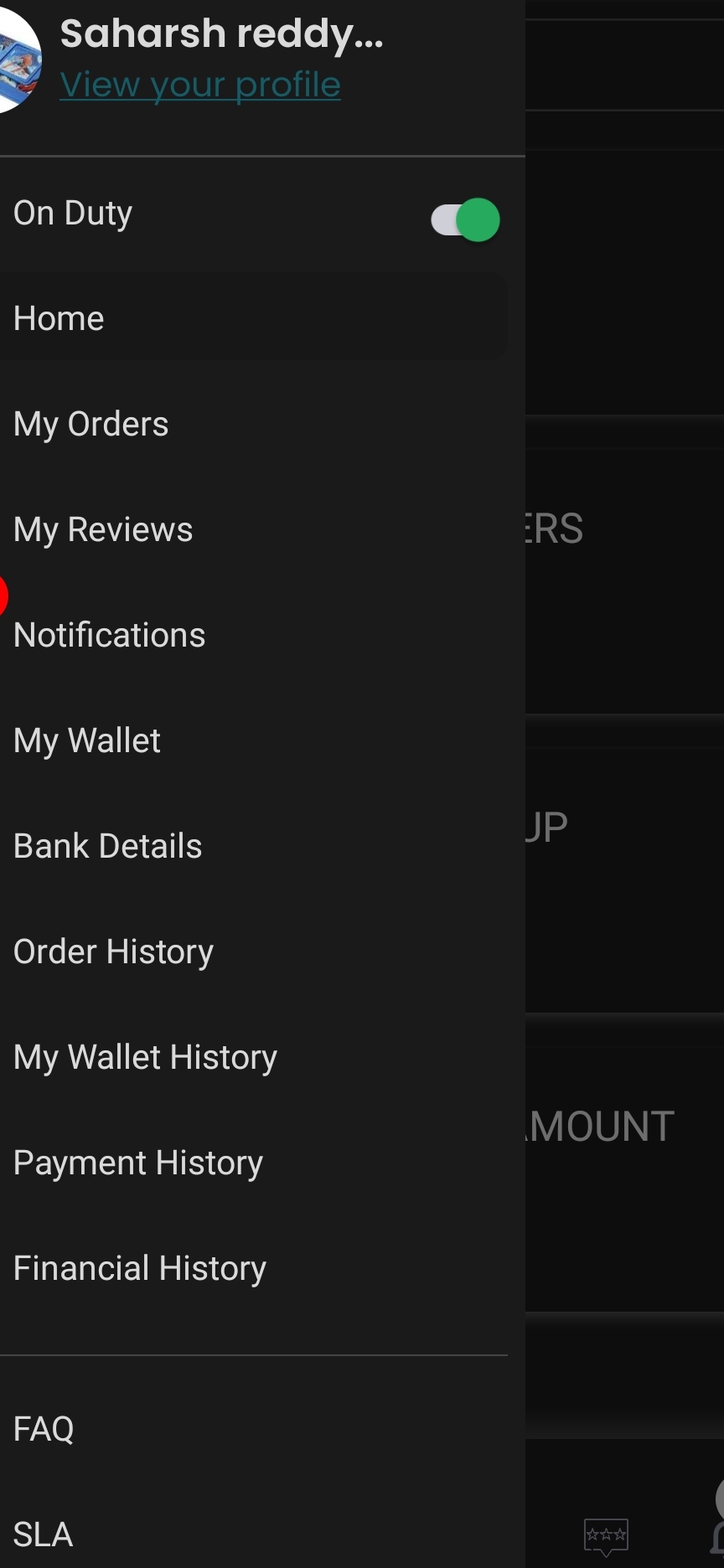Image resolution: width=724 pixels, height=1568 pixels.
Task: Open My Wallet
Action: coord(253,740)
